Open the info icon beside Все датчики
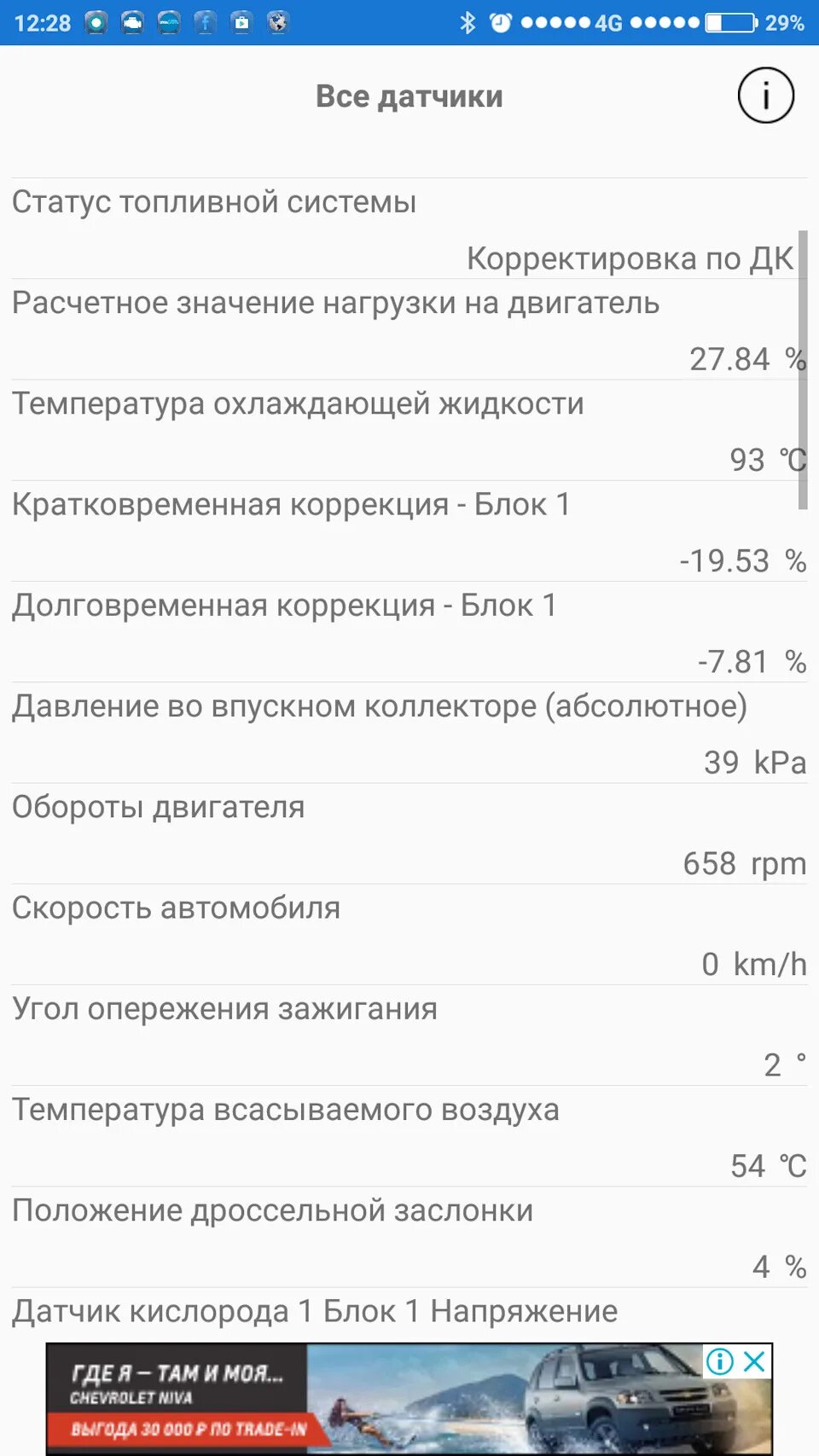Viewport: 819px width, 1456px height. pyautogui.click(x=765, y=96)
